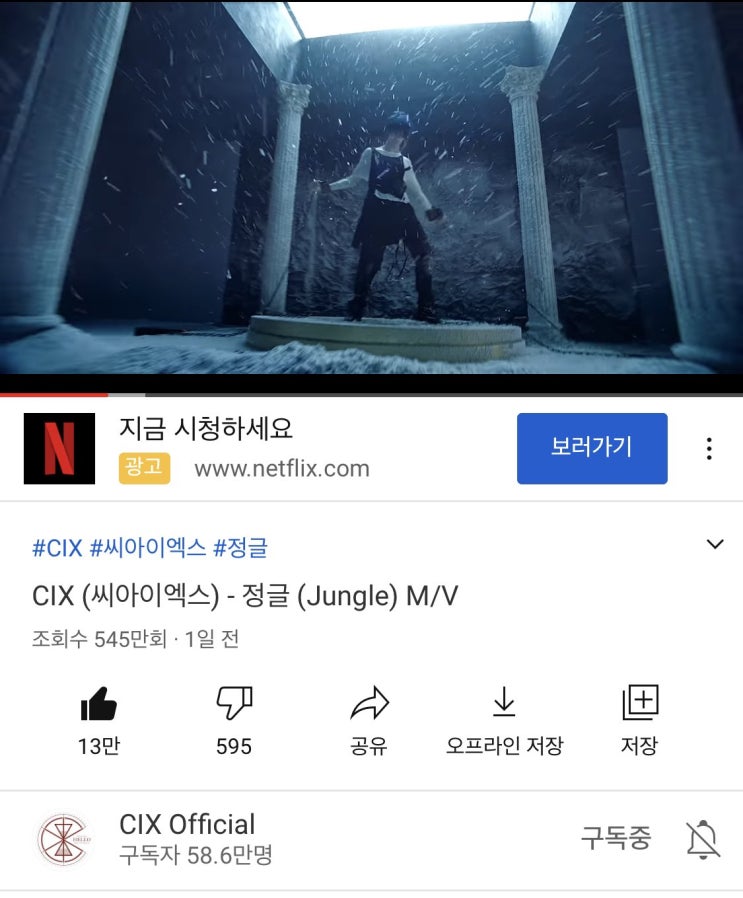Toggle the channel notification bell
Image resolution: width=743 pixels, height=898 pixels.
click(x=703, y=839)
